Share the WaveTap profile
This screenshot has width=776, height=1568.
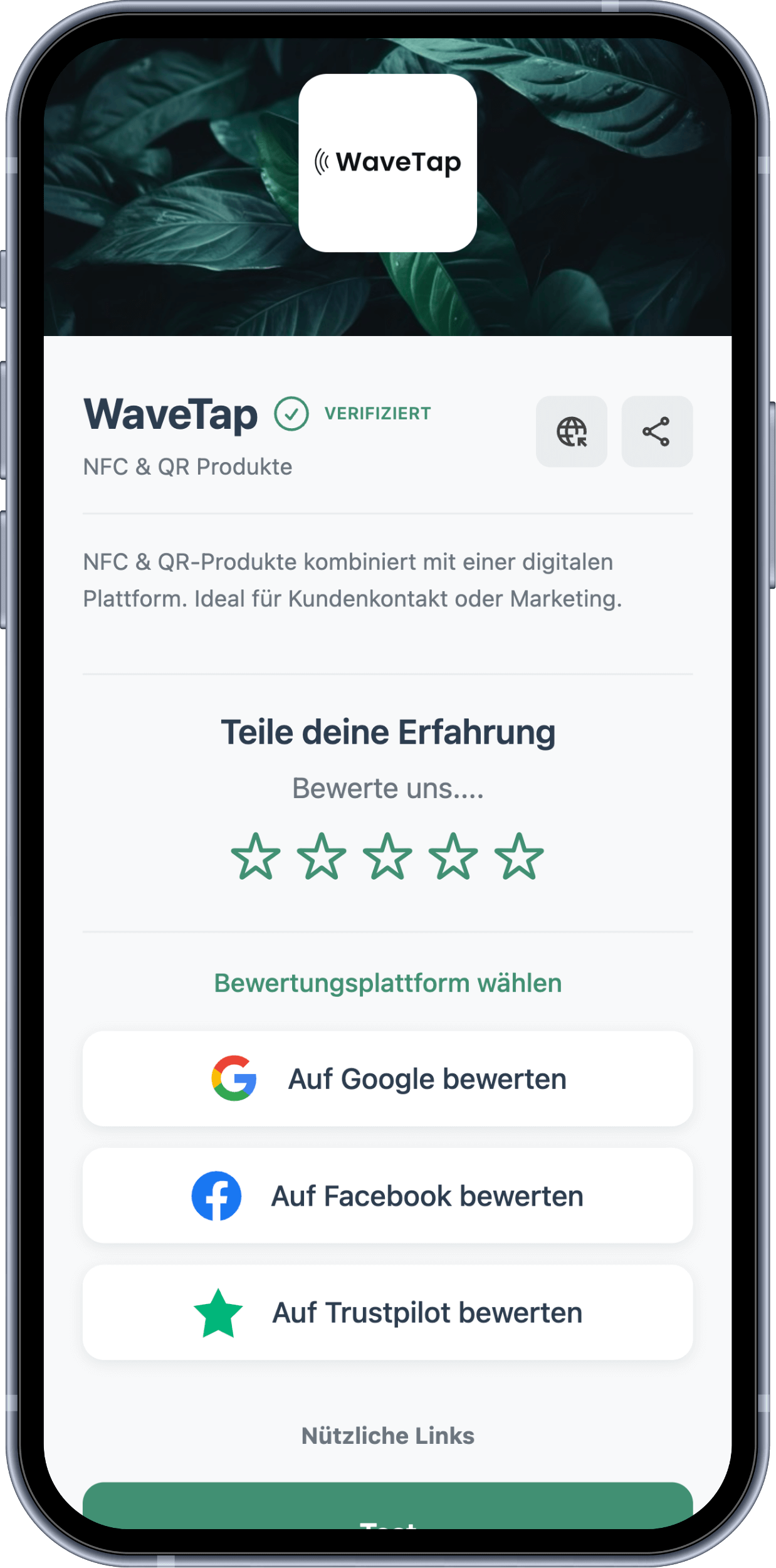[656, 431]
